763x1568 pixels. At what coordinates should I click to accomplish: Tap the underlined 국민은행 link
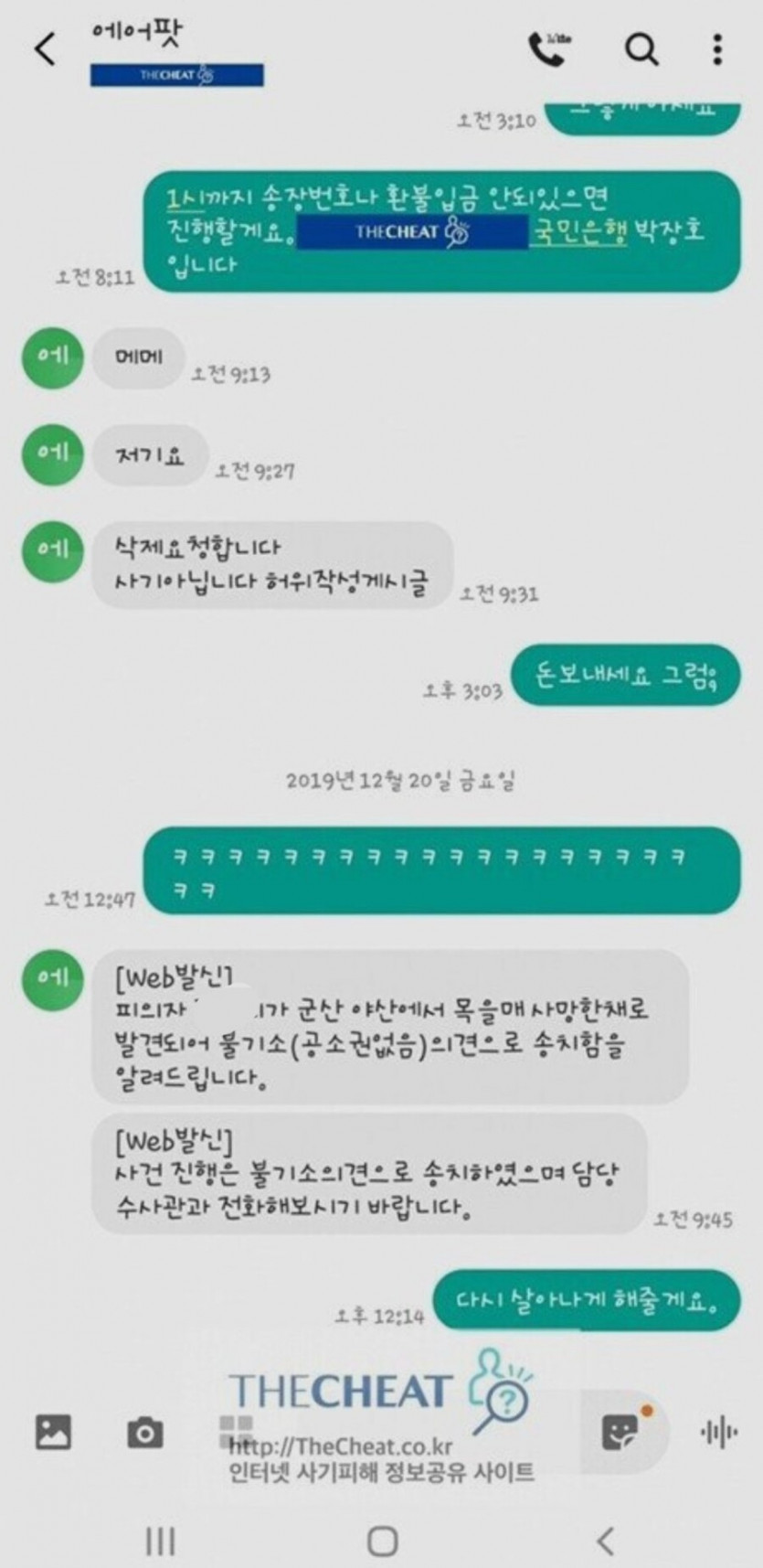(580, 230)
